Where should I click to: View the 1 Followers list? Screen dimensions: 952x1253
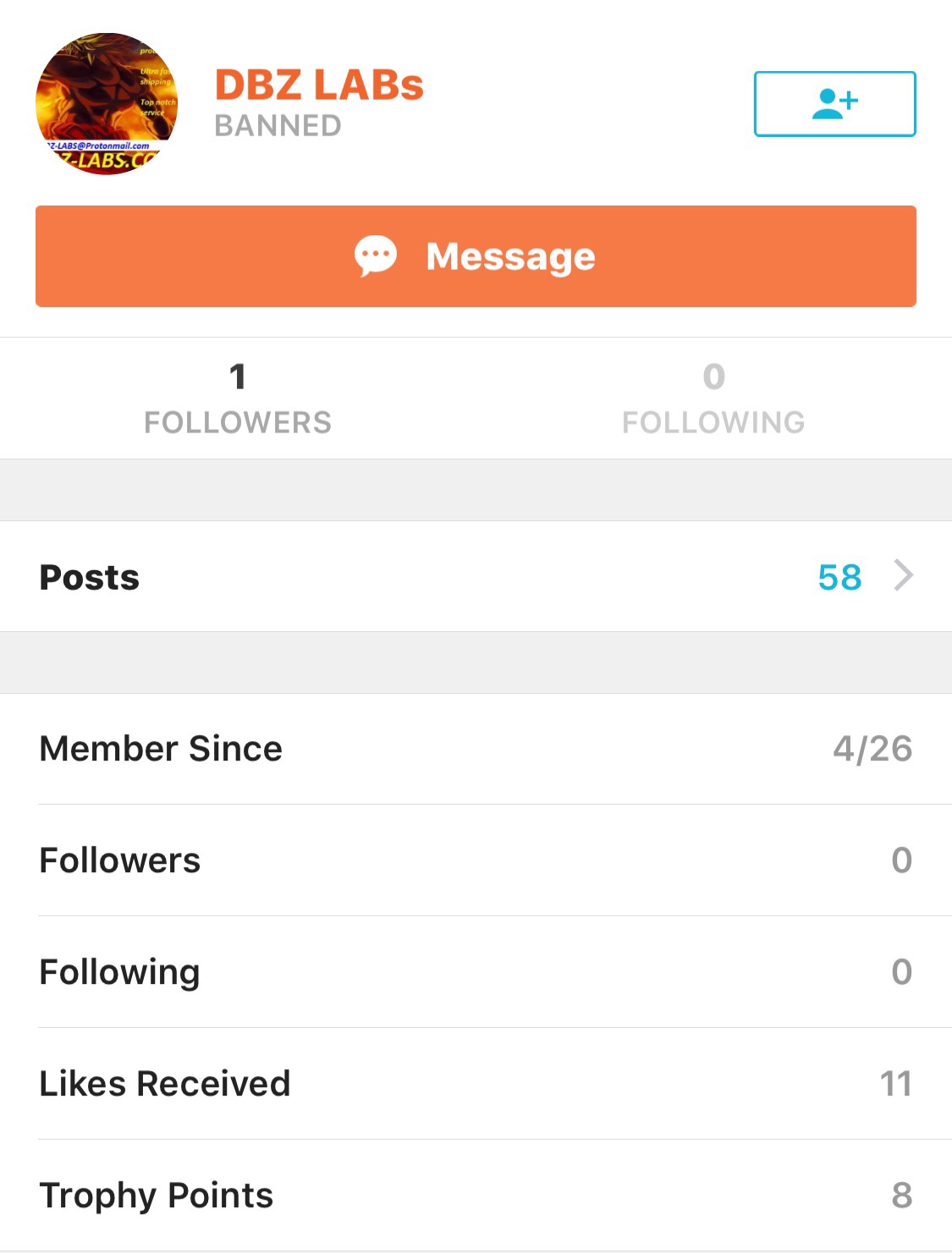[238, 398]
